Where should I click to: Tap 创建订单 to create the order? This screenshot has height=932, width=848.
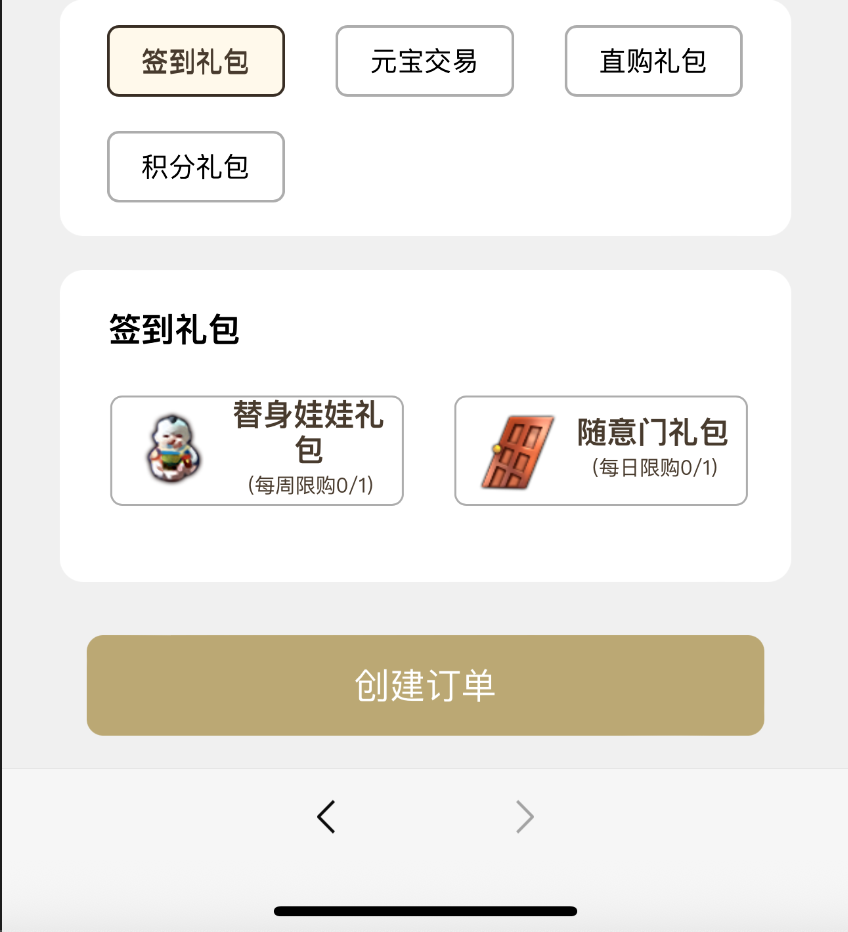point(425,685)
